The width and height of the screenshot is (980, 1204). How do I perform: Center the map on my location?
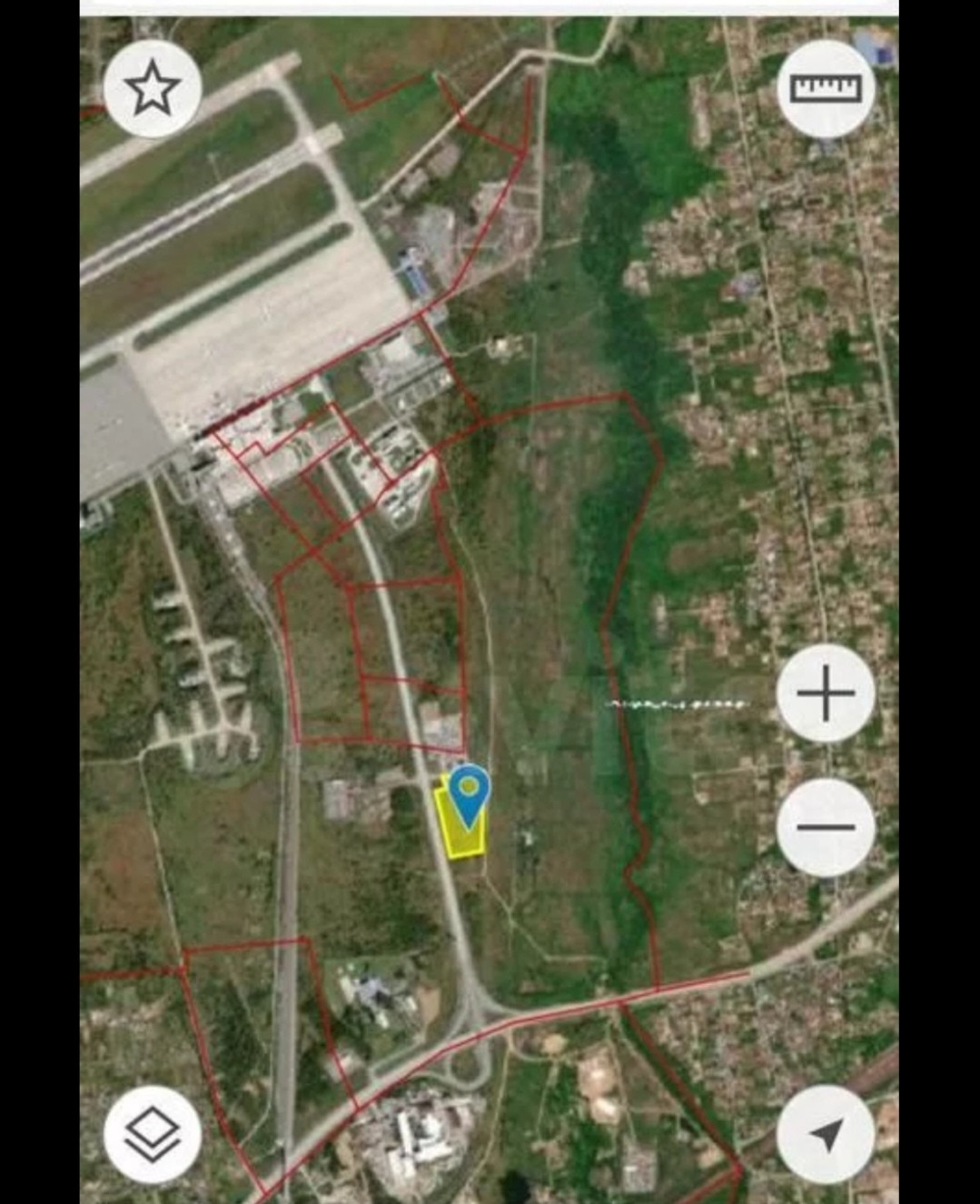[826, 1133]
